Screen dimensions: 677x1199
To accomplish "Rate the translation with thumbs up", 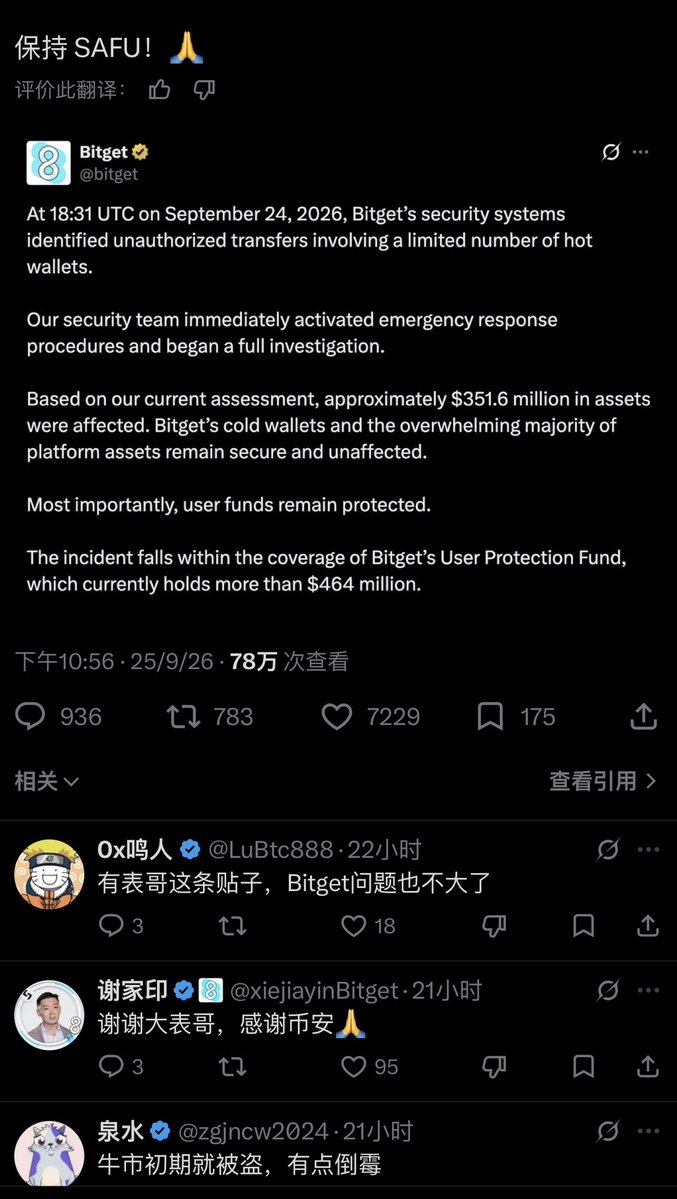I will (160, 90).
